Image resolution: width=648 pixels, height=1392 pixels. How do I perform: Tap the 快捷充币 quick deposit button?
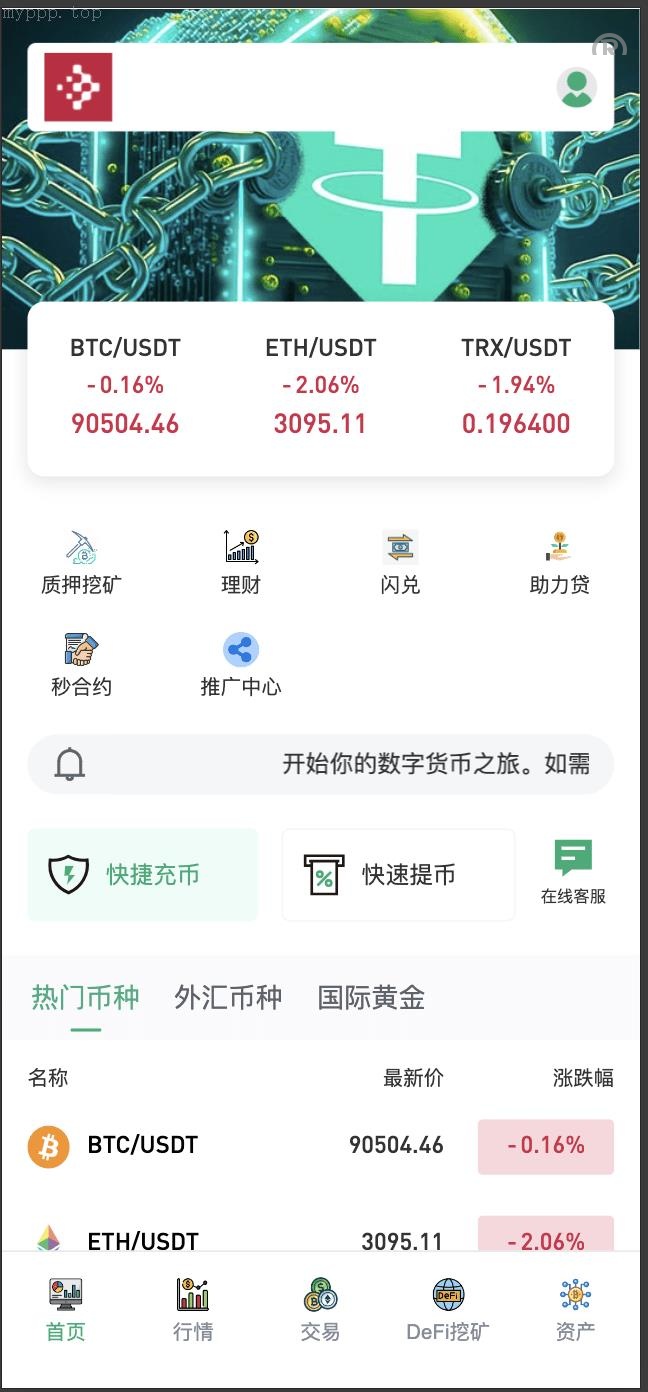tap(142, 875)
